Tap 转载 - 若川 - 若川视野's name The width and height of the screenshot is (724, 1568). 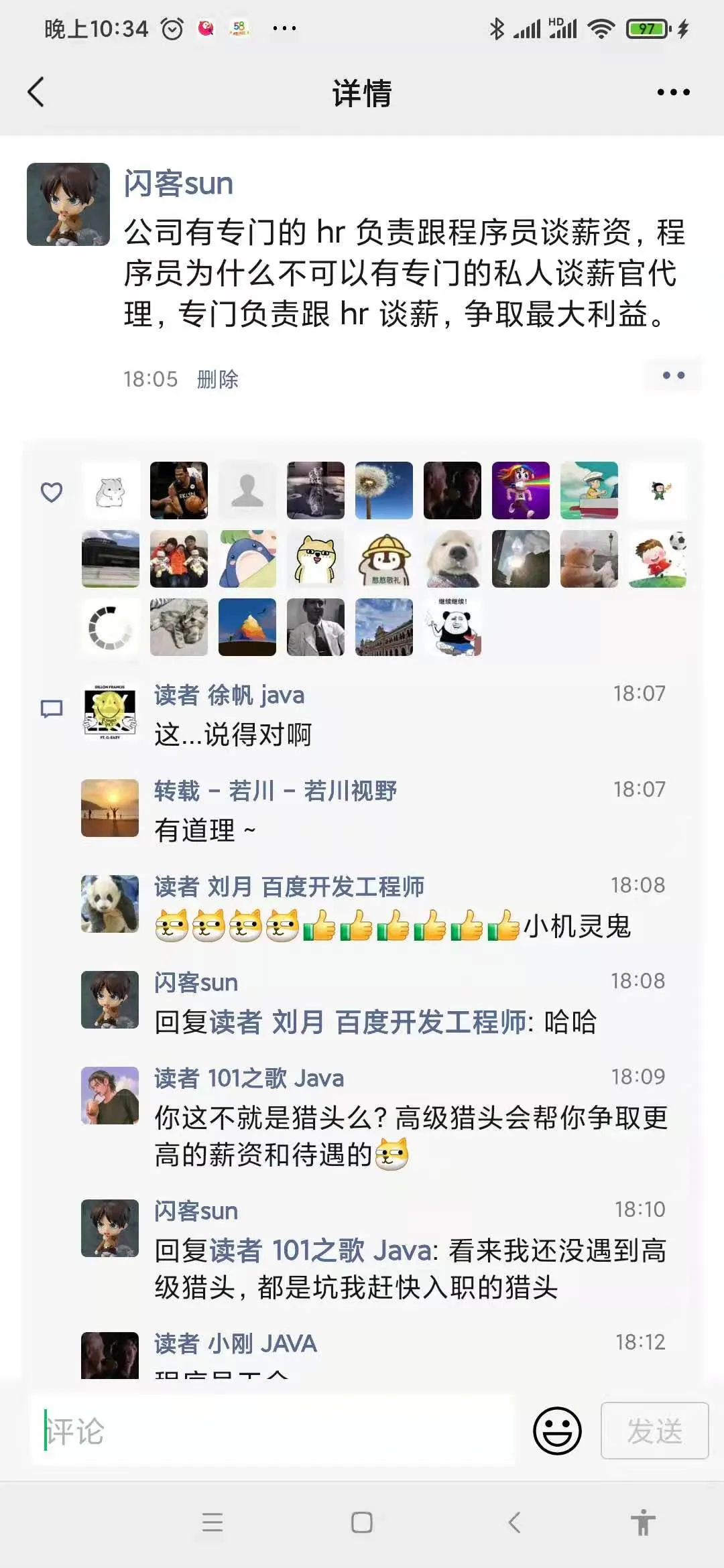(x=276, y=791)
